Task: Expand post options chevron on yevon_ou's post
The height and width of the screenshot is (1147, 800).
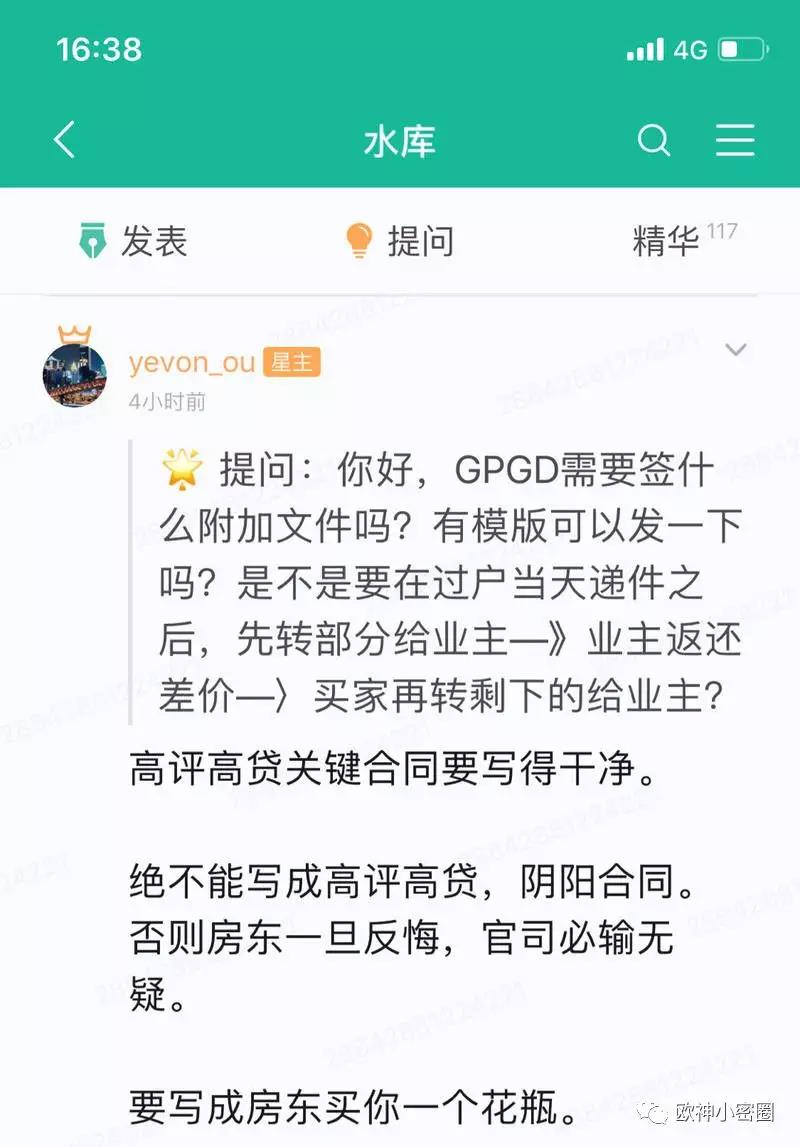Action: pos(736,350)
